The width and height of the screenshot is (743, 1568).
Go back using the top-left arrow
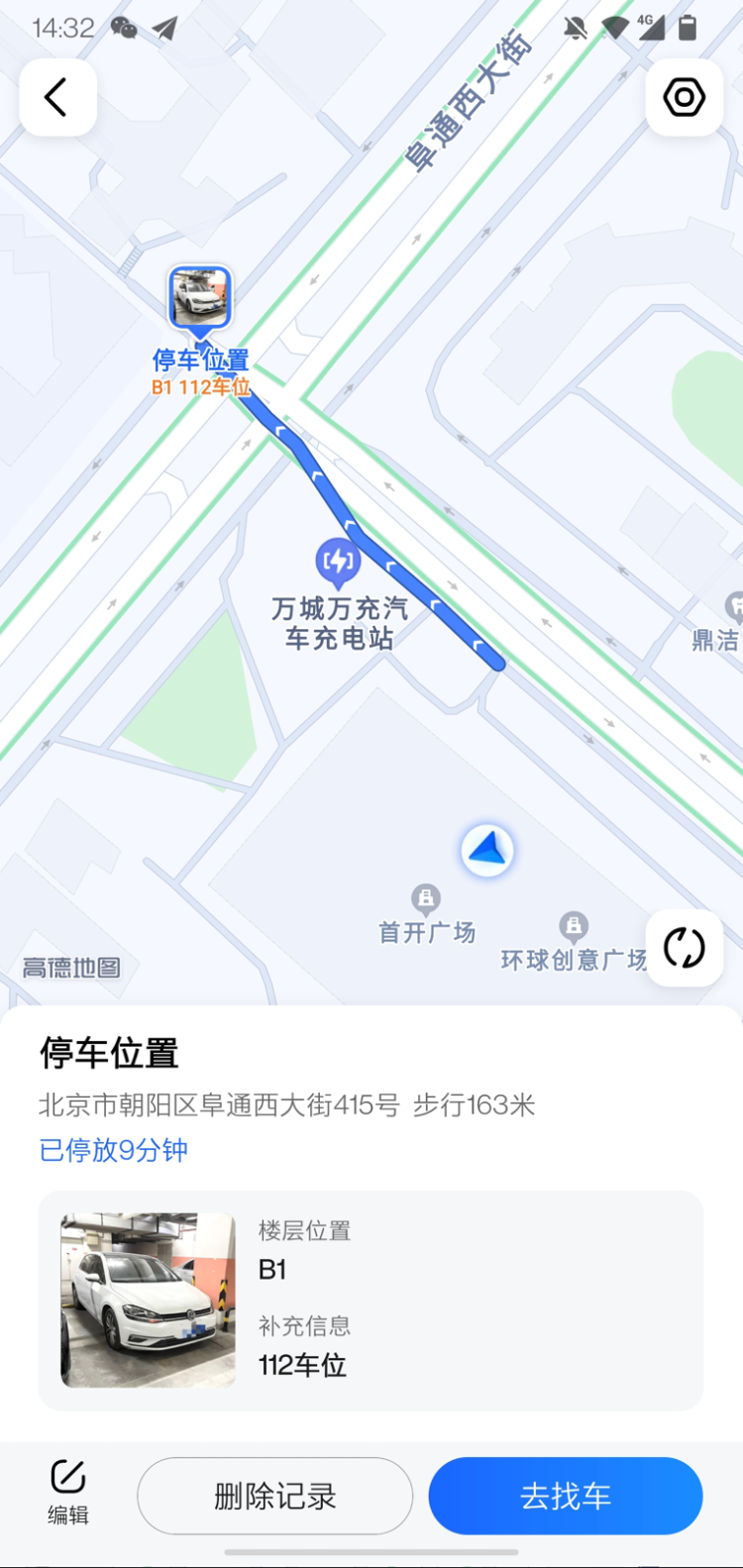[x=57, y=97]
